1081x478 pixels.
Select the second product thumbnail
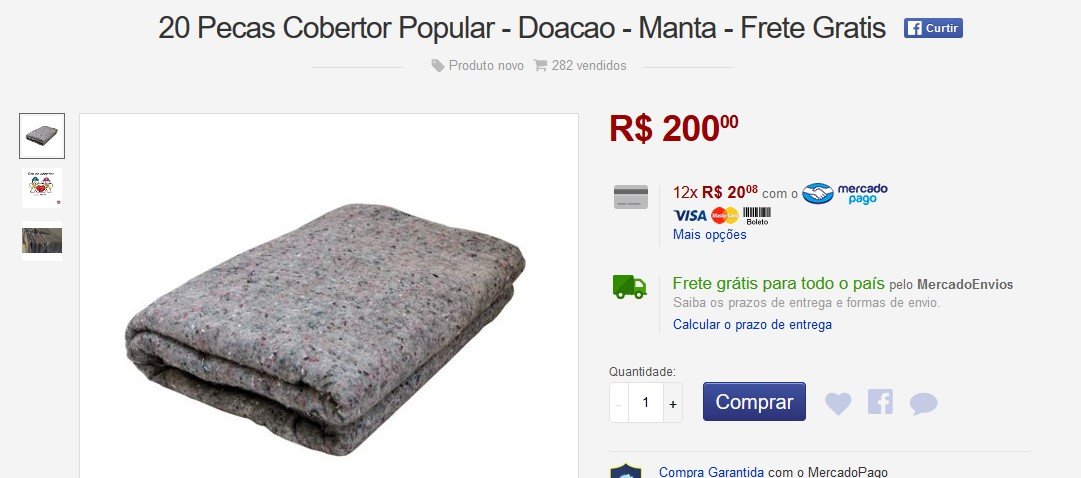[x=42, y=187]
